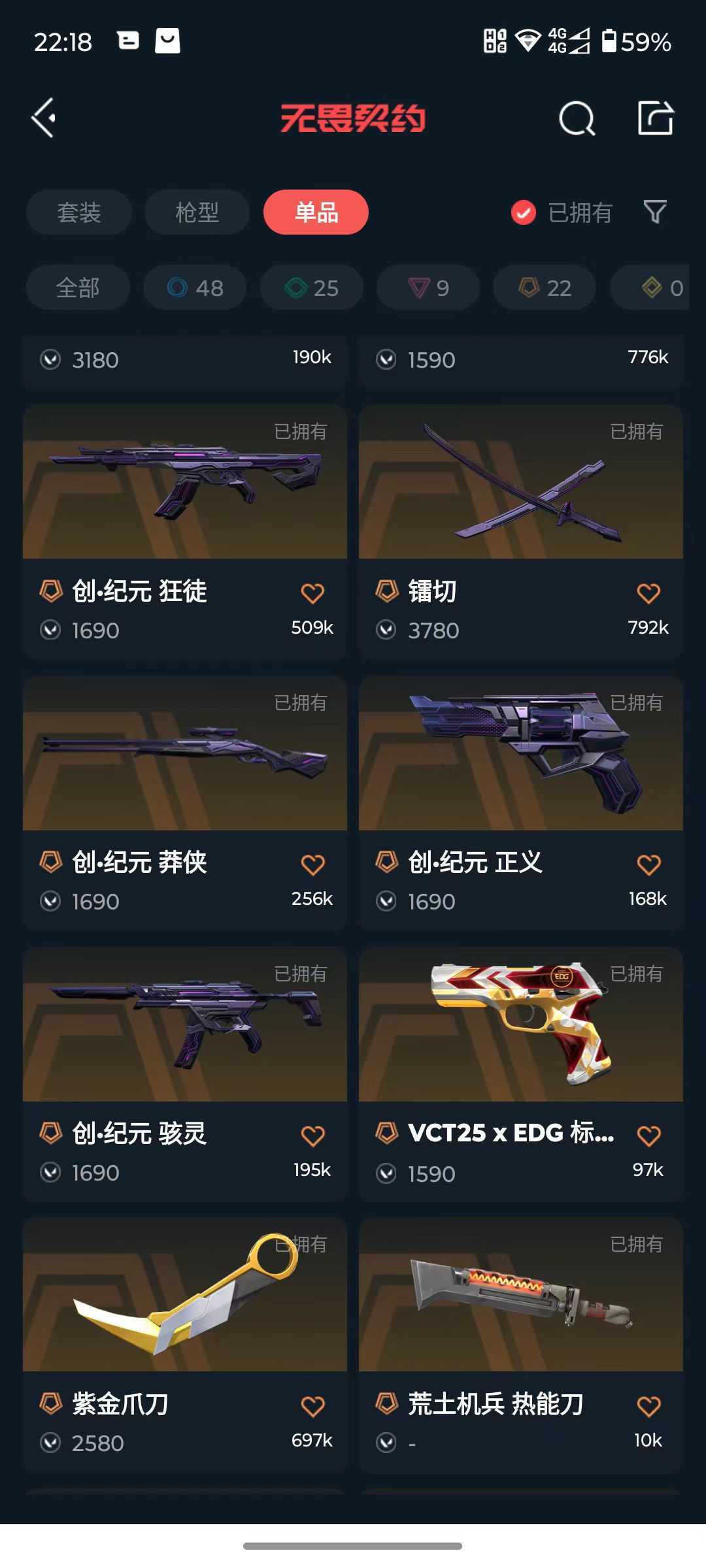This screenshot has width=706, height=1568.
Task: Uncheck the 已拥有 filter checkbox
Action: coord(524,212)
